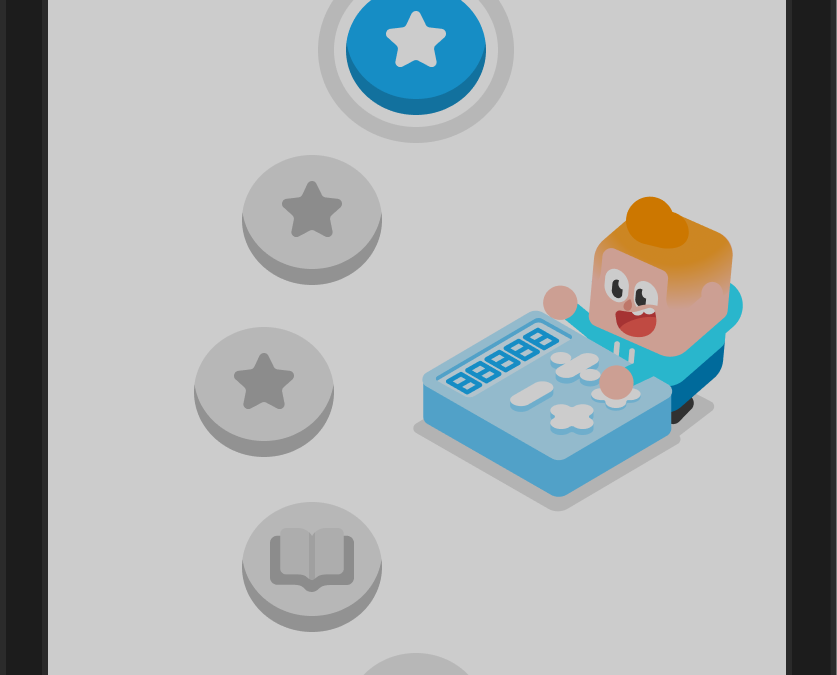Tap the locked star lesson right after the blue one
The image size is (837, 675).
point(311,212)
